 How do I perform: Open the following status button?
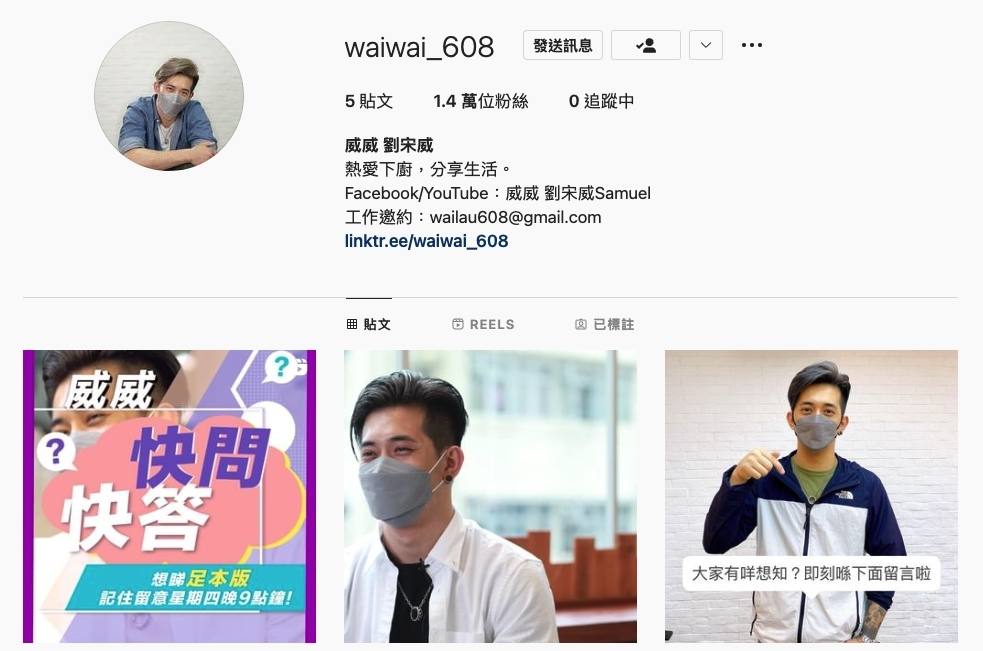(x=646, y=45)
